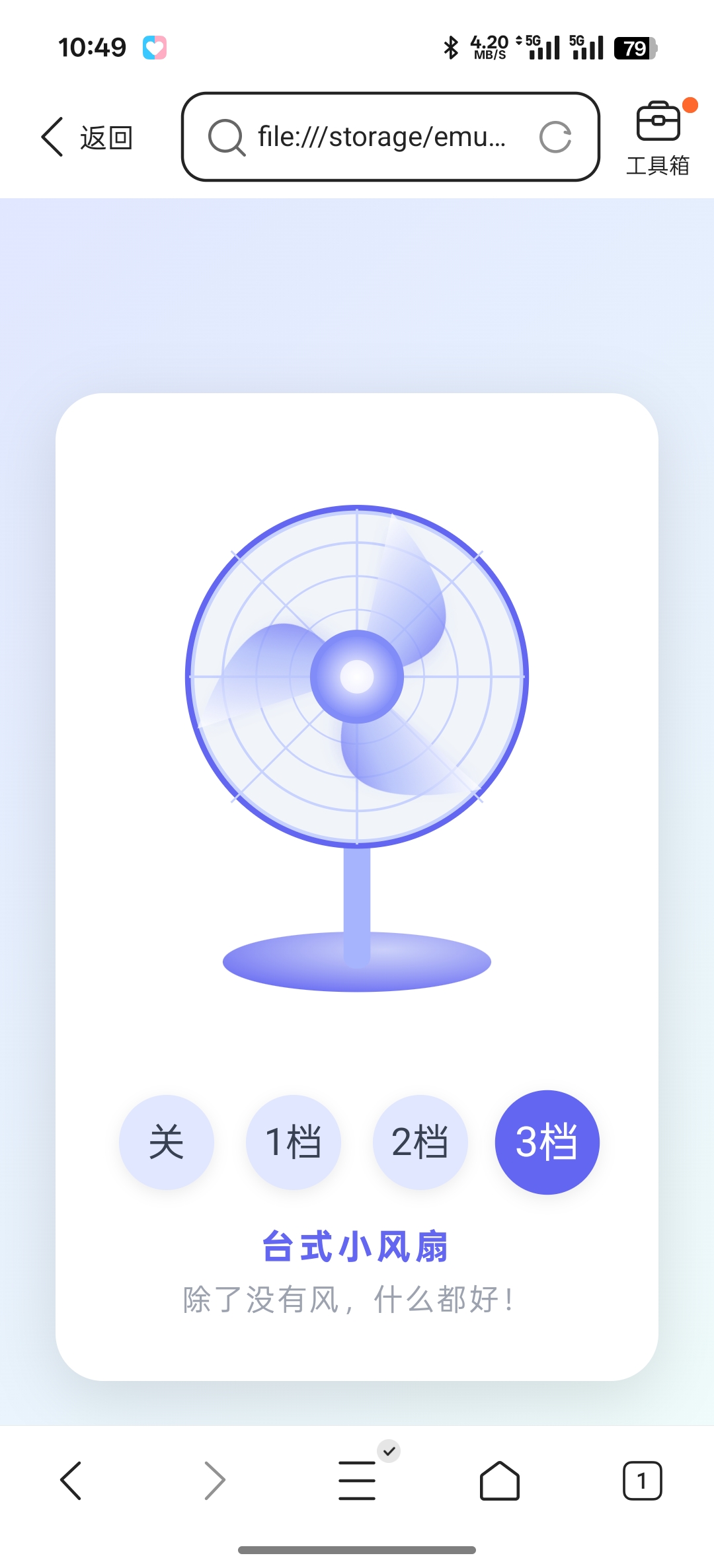Select the 3档 speed button

point(547,1142)
